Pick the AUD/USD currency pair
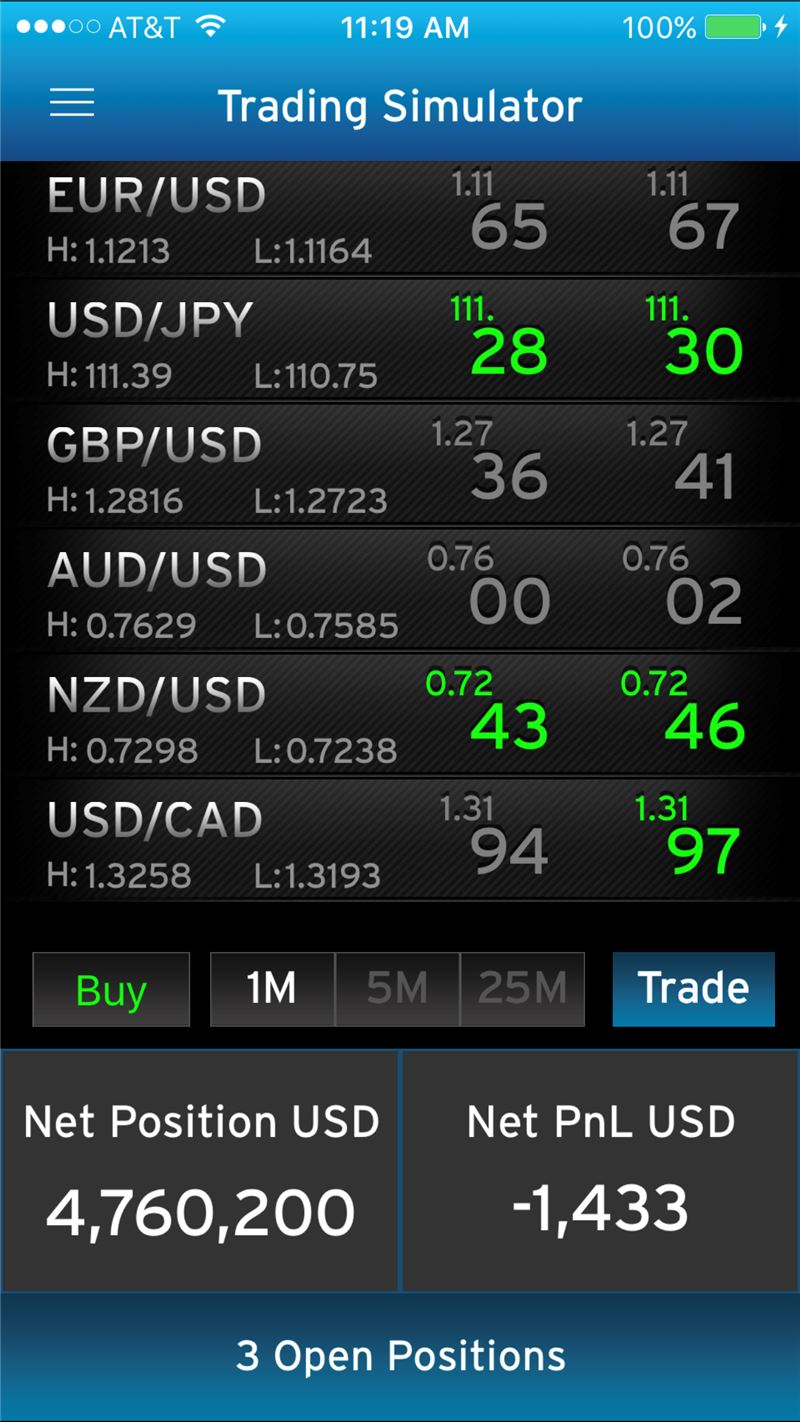The width and height of the screenshot is (800, 1422). (400, 590)
